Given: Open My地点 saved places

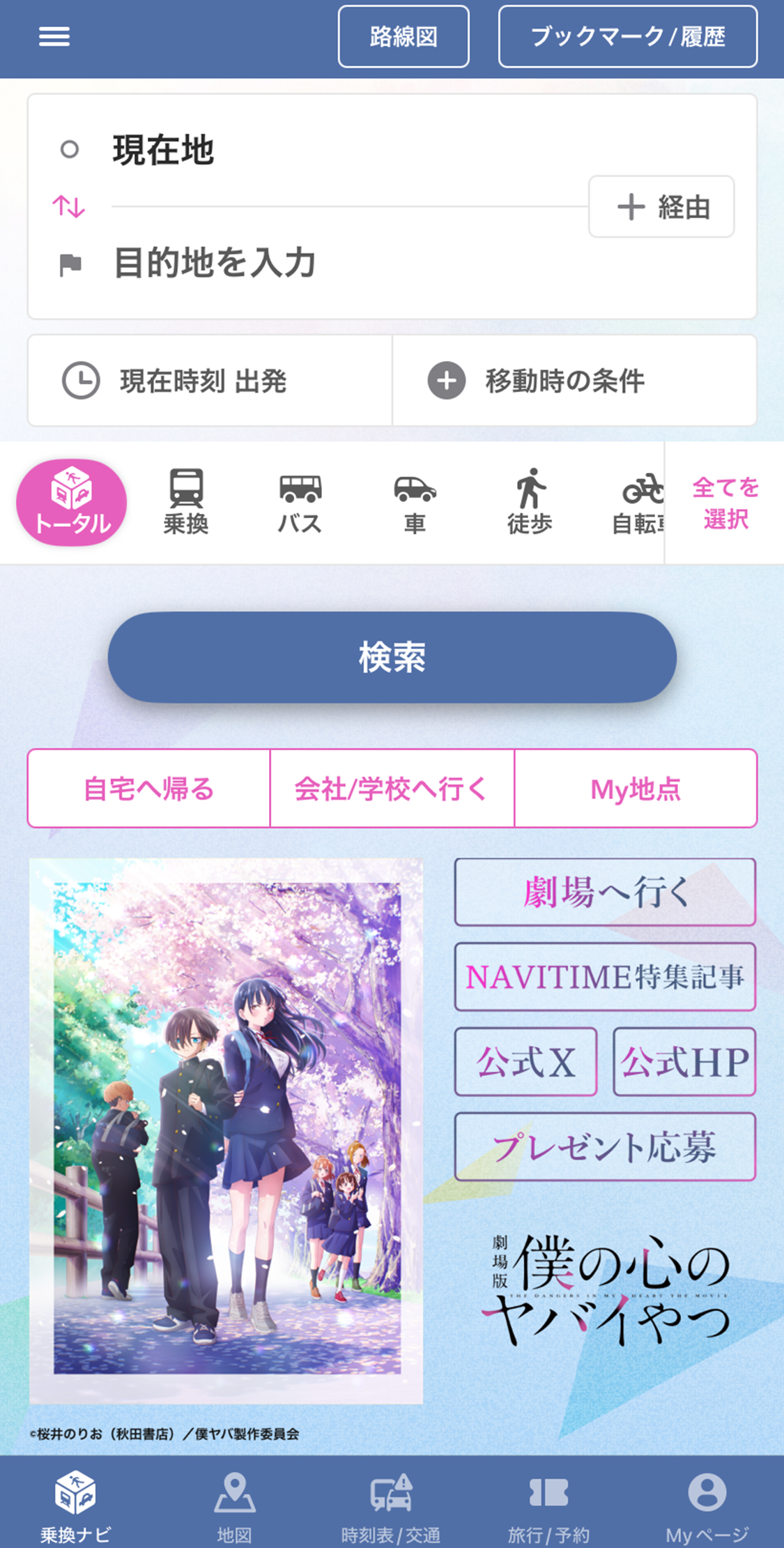Looking at the screenshot, I should pos(636,789).
